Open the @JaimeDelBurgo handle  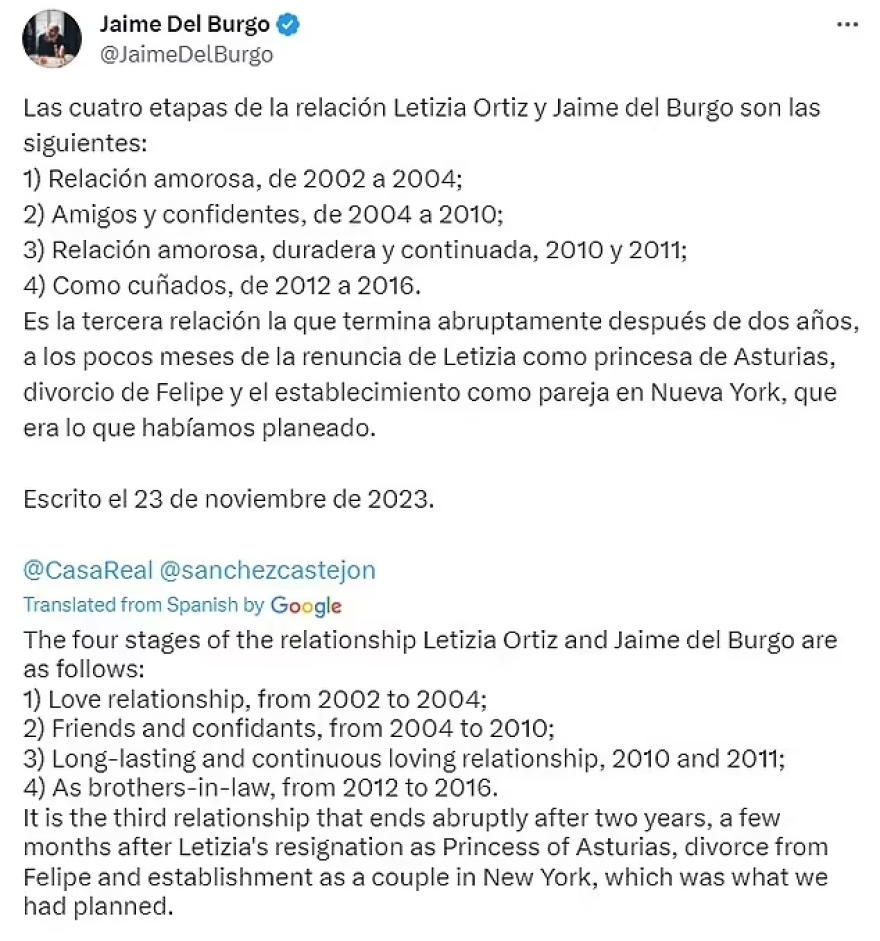coord(186,55)
